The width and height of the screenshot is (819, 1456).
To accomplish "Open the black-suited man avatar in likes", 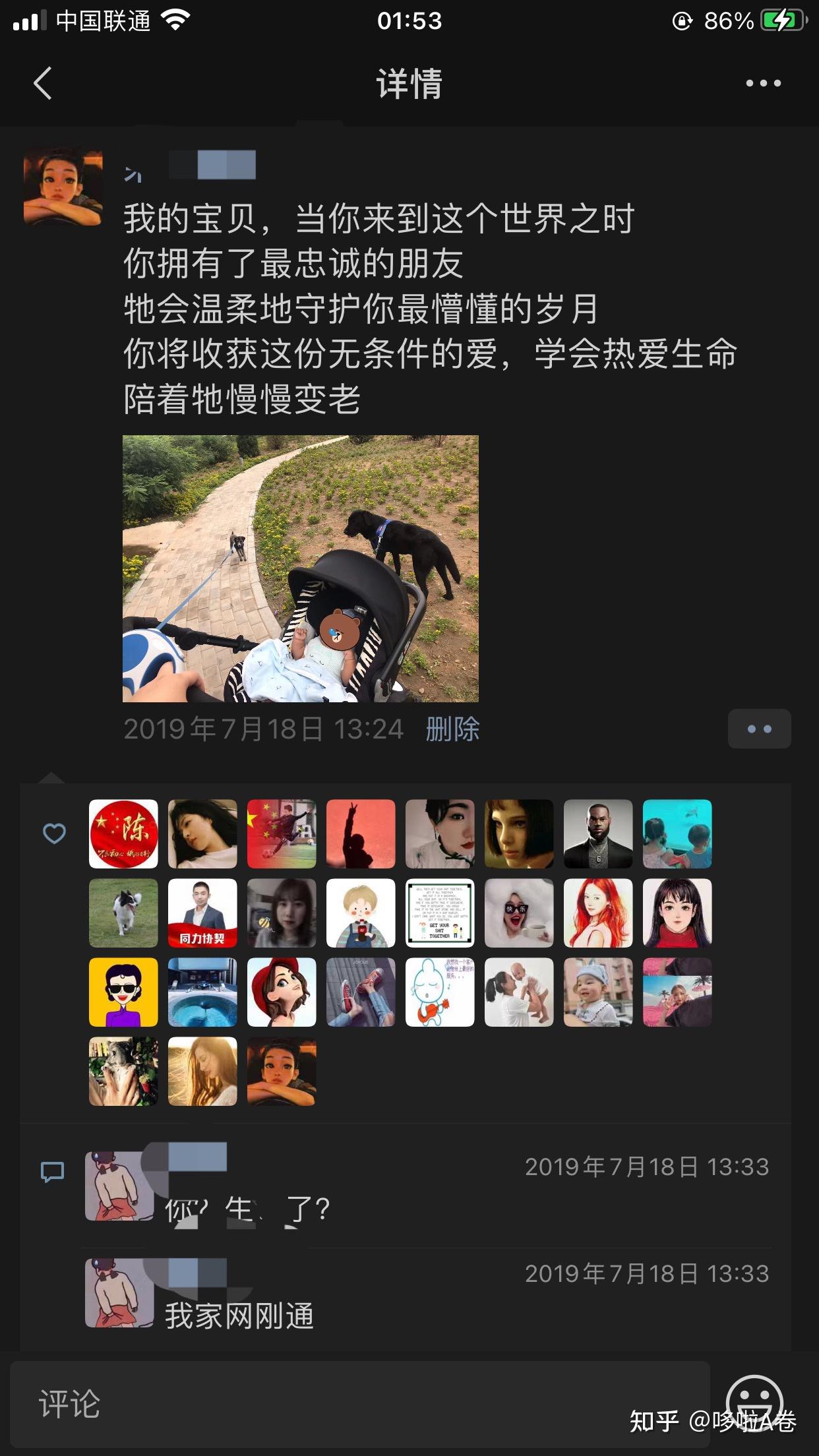I will (x=598, y=834).
